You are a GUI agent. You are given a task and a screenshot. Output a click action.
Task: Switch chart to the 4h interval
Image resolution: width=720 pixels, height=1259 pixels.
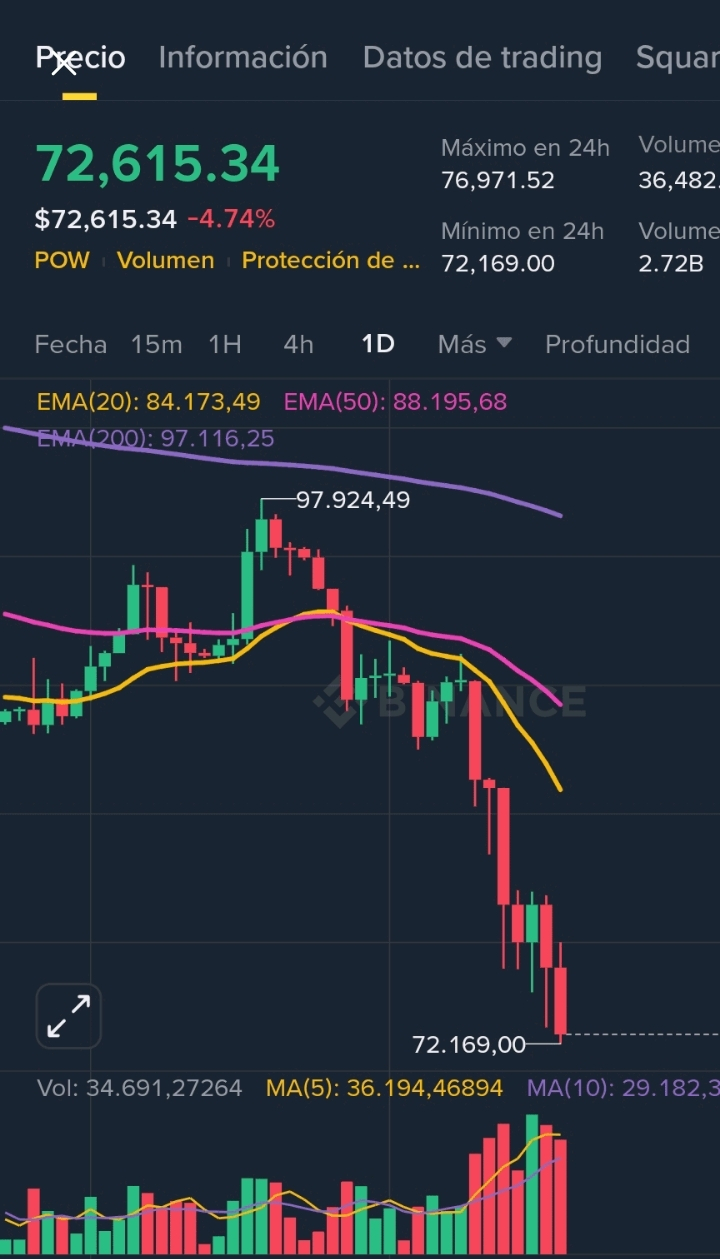pos(298,345)
